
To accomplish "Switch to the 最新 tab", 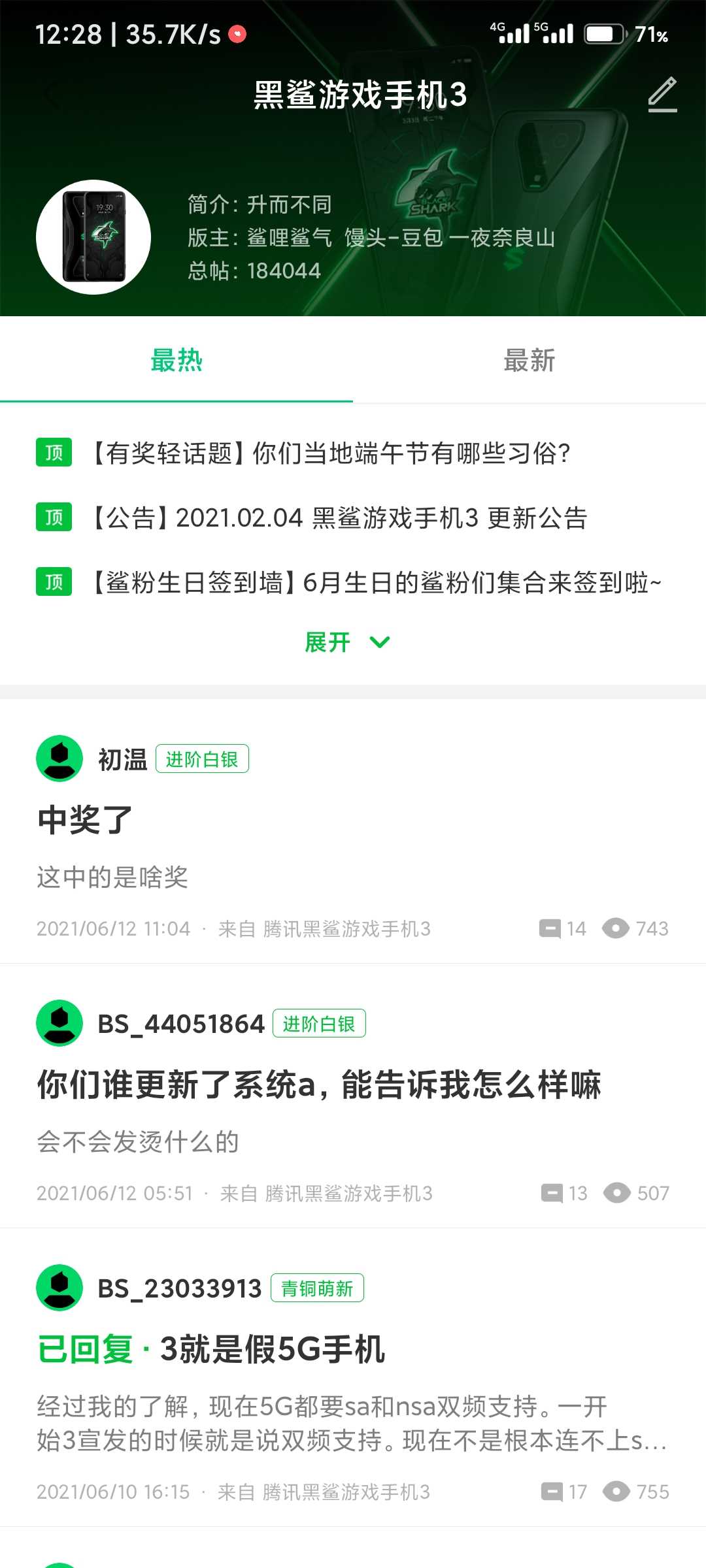I will (x=529, y=361).
